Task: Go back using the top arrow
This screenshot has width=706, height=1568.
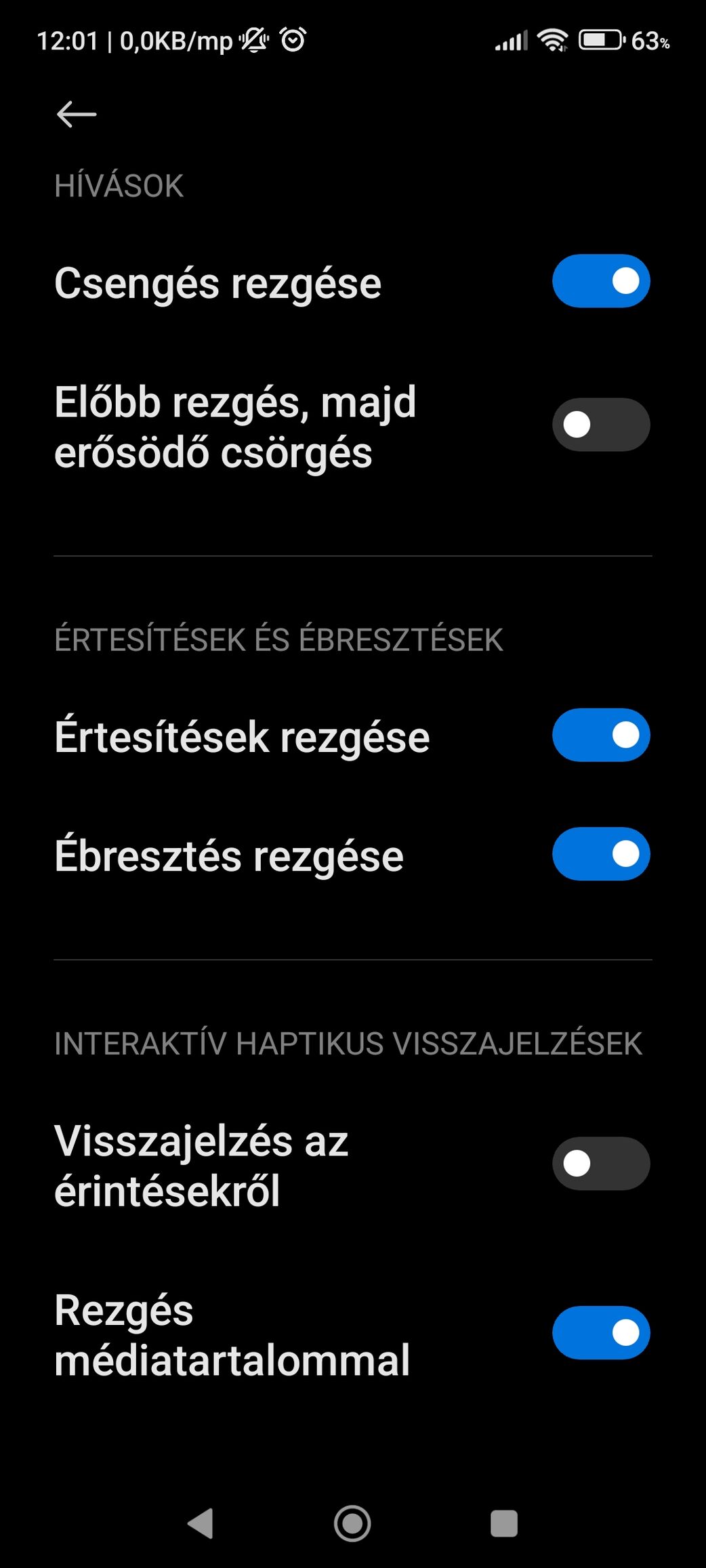Action: (x=77, y=114)
